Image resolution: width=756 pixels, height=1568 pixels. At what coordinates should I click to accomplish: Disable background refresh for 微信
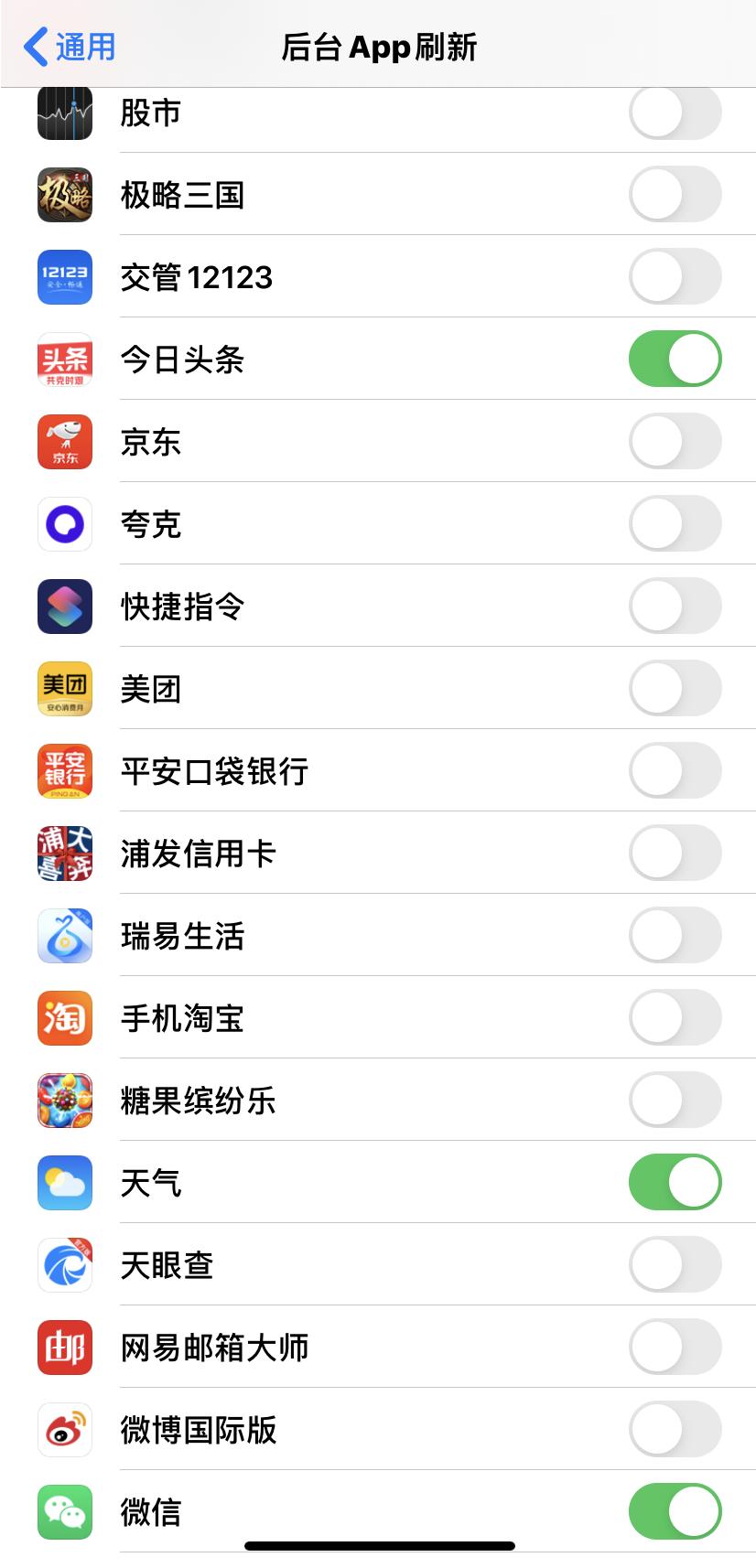675,1511
